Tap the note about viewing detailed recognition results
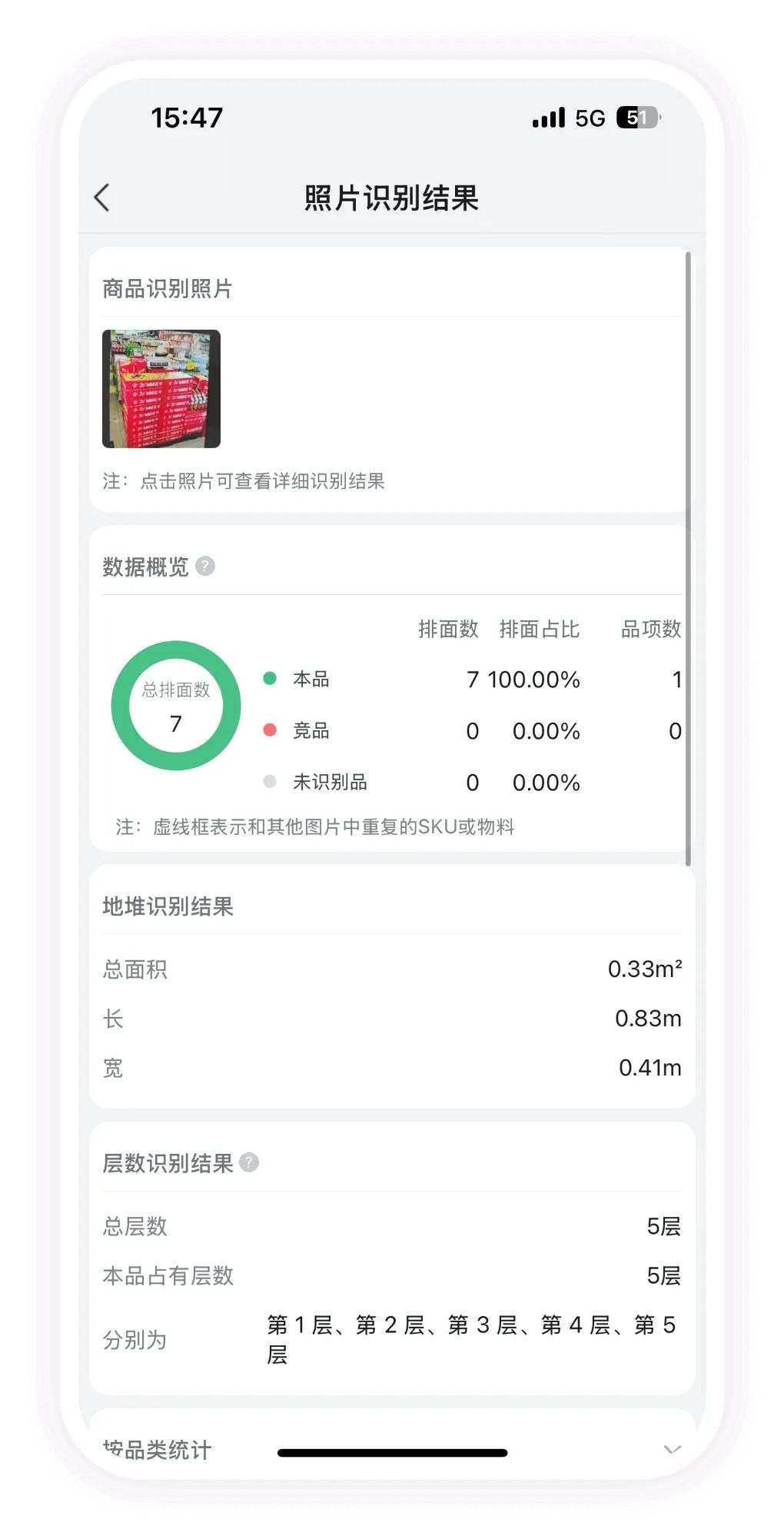 pos(244,481)
